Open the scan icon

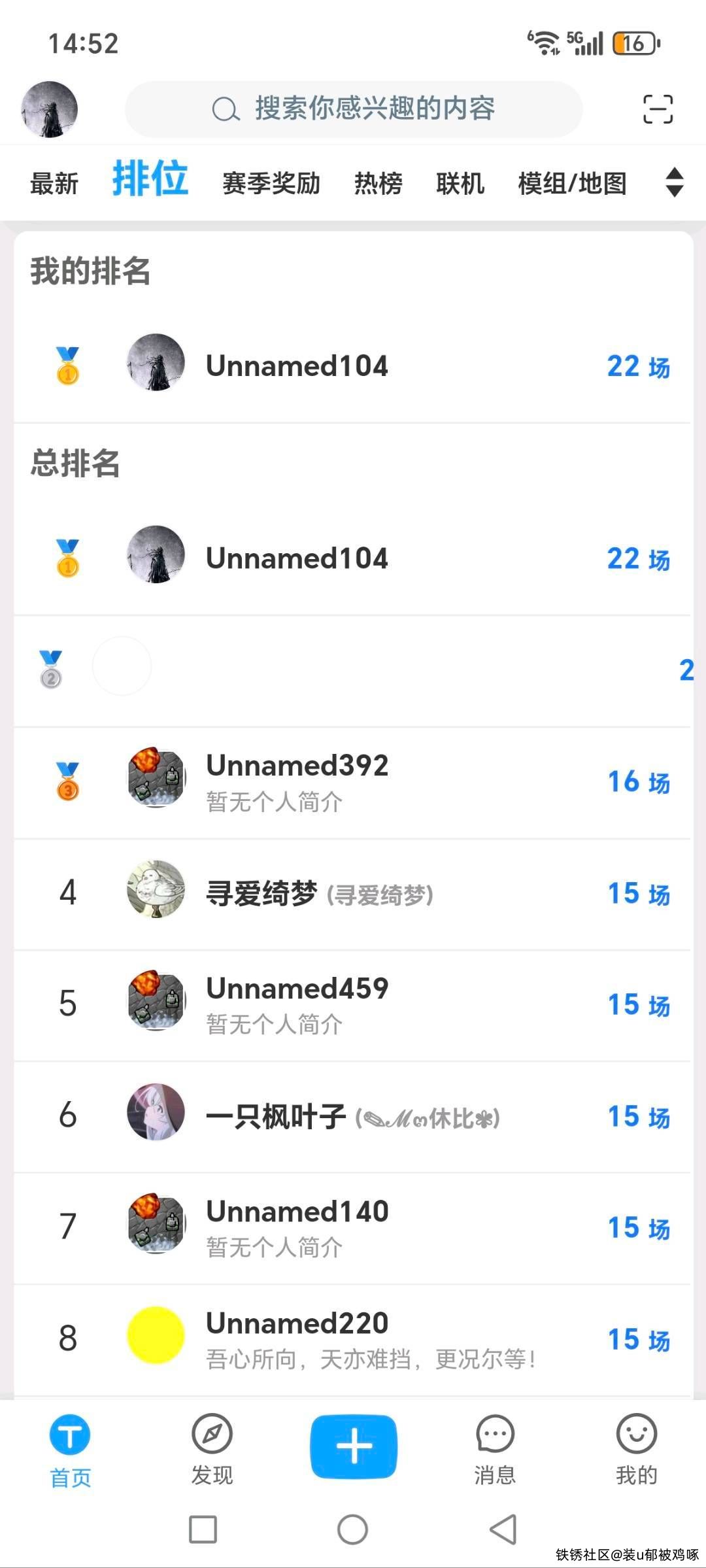tap(658, 109)
